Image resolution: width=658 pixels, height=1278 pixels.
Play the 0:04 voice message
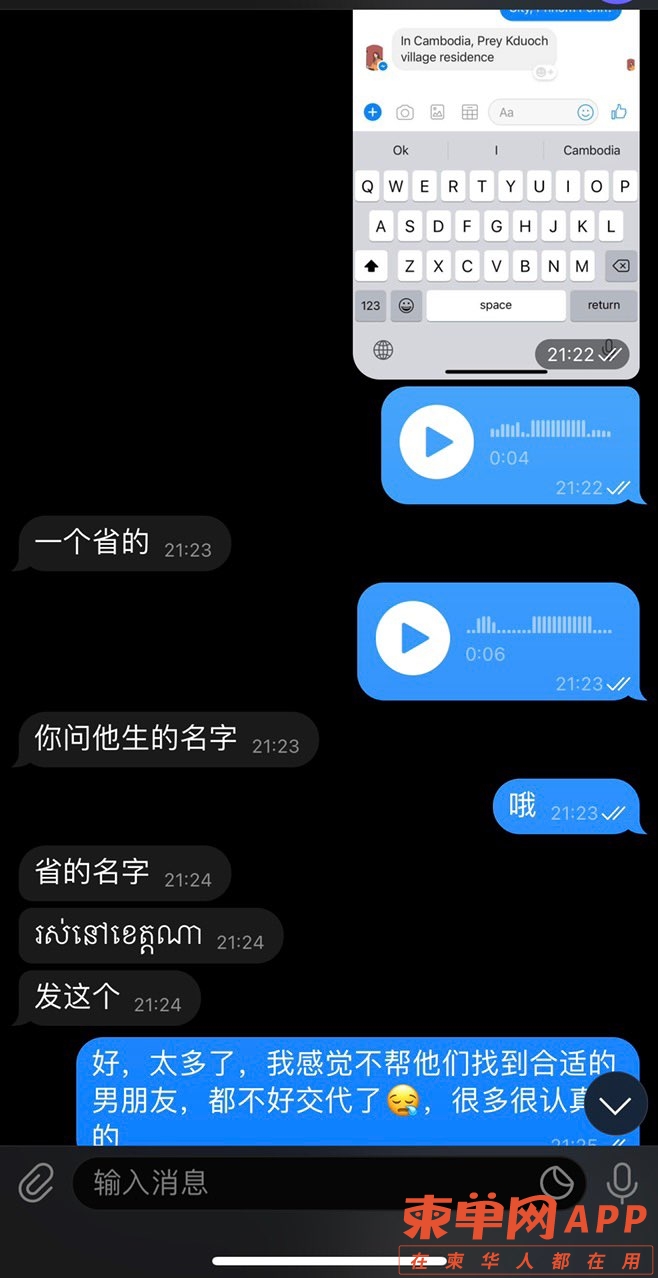[437, 442]
